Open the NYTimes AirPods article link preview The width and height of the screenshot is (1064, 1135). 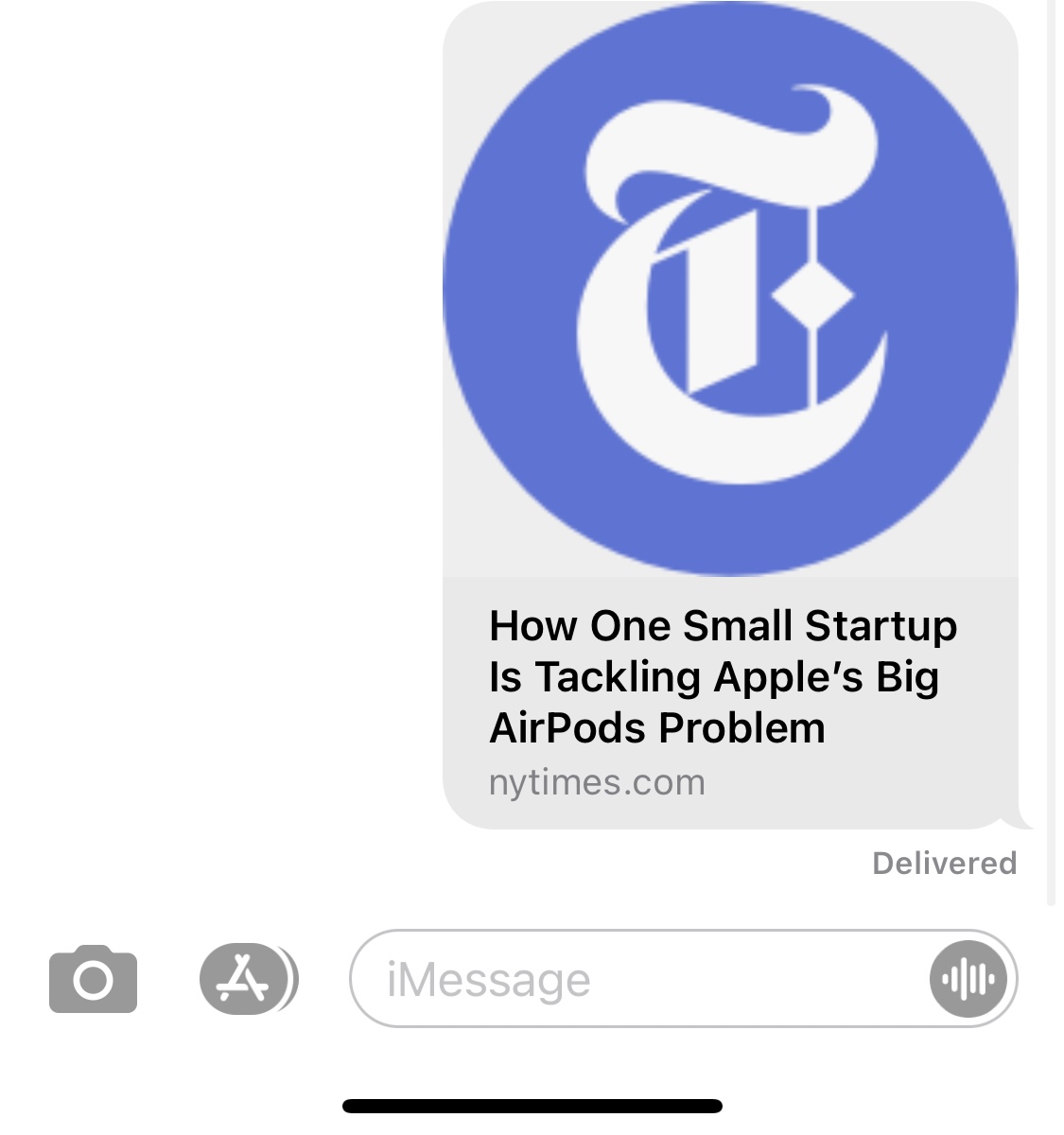(729, 416)
